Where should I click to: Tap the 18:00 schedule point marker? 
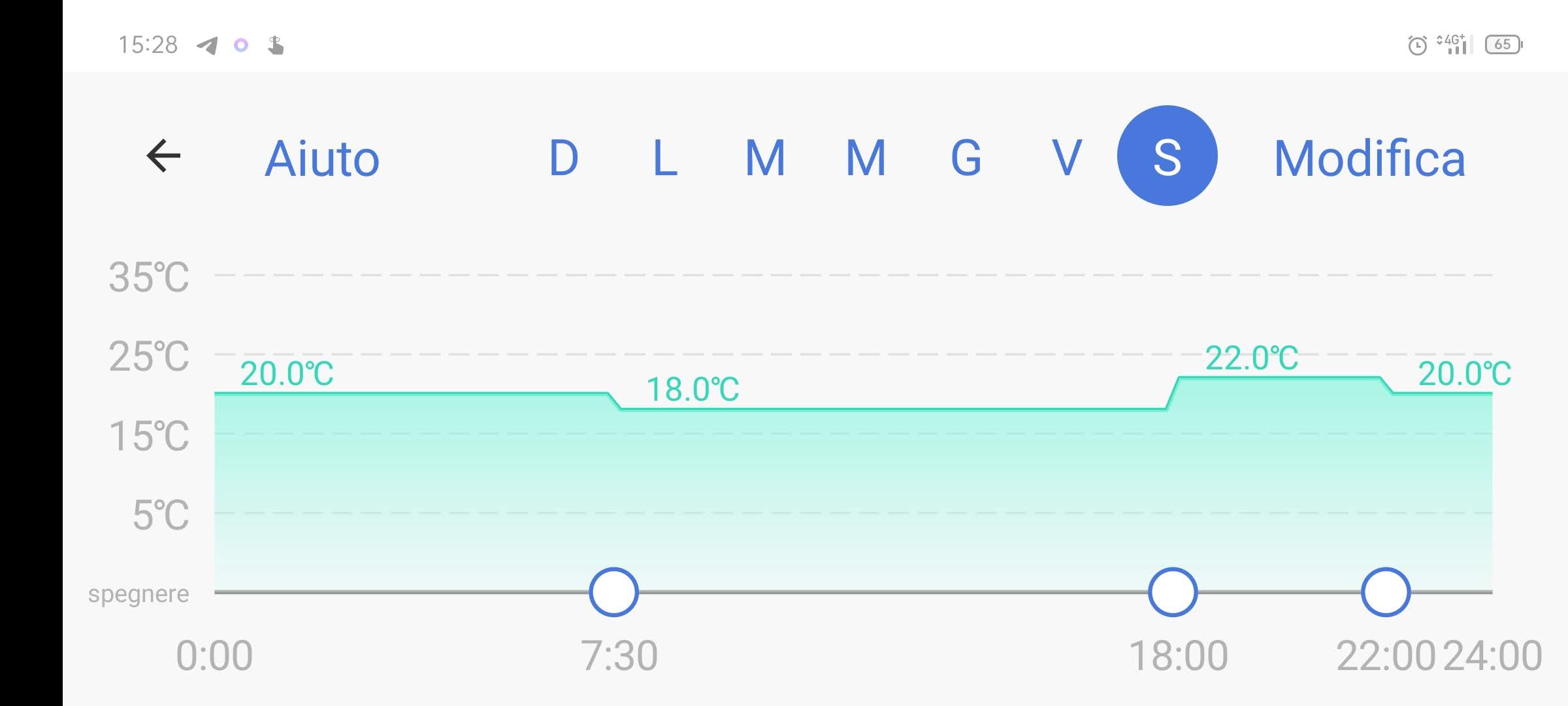pos(1173,592)
